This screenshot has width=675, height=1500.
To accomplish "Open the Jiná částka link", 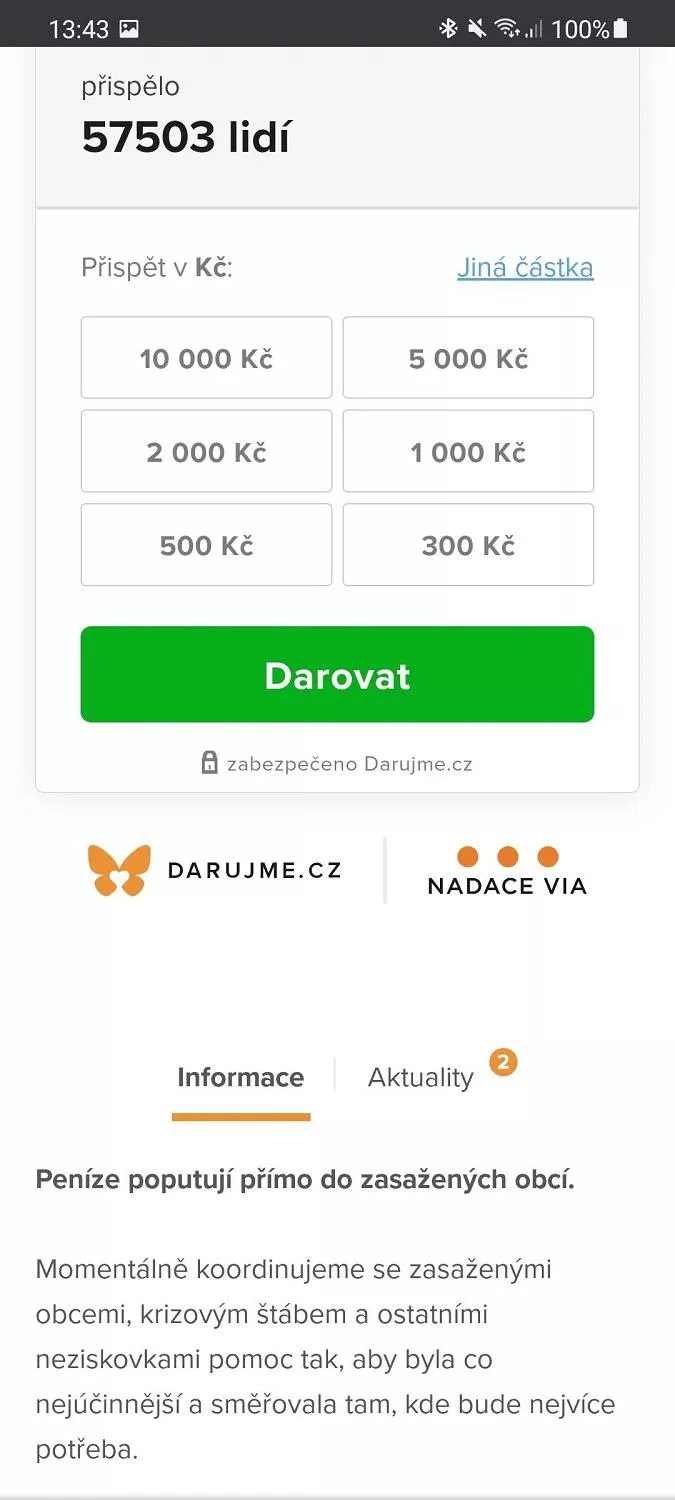I will (x=525, y=268).
